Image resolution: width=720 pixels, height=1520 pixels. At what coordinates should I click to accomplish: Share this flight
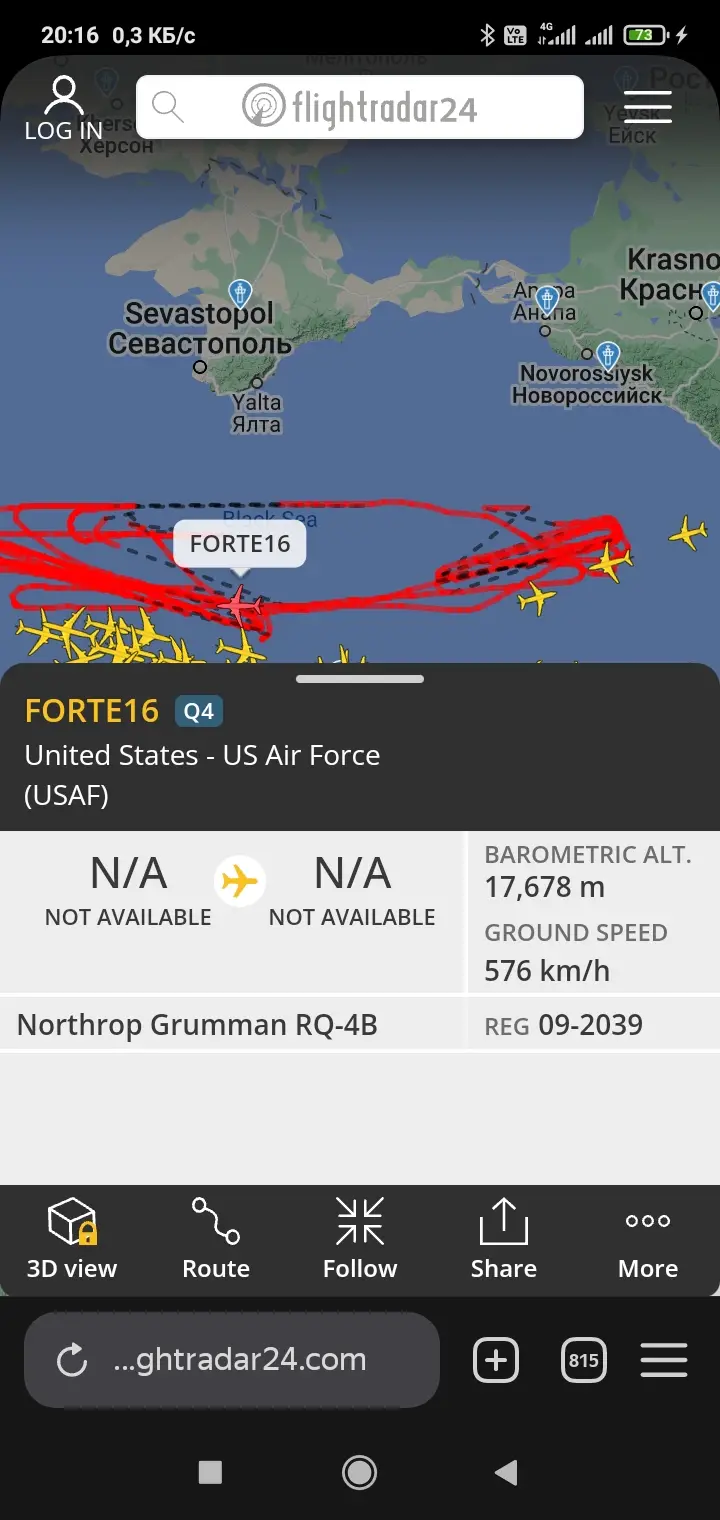tap(504, 1239)
